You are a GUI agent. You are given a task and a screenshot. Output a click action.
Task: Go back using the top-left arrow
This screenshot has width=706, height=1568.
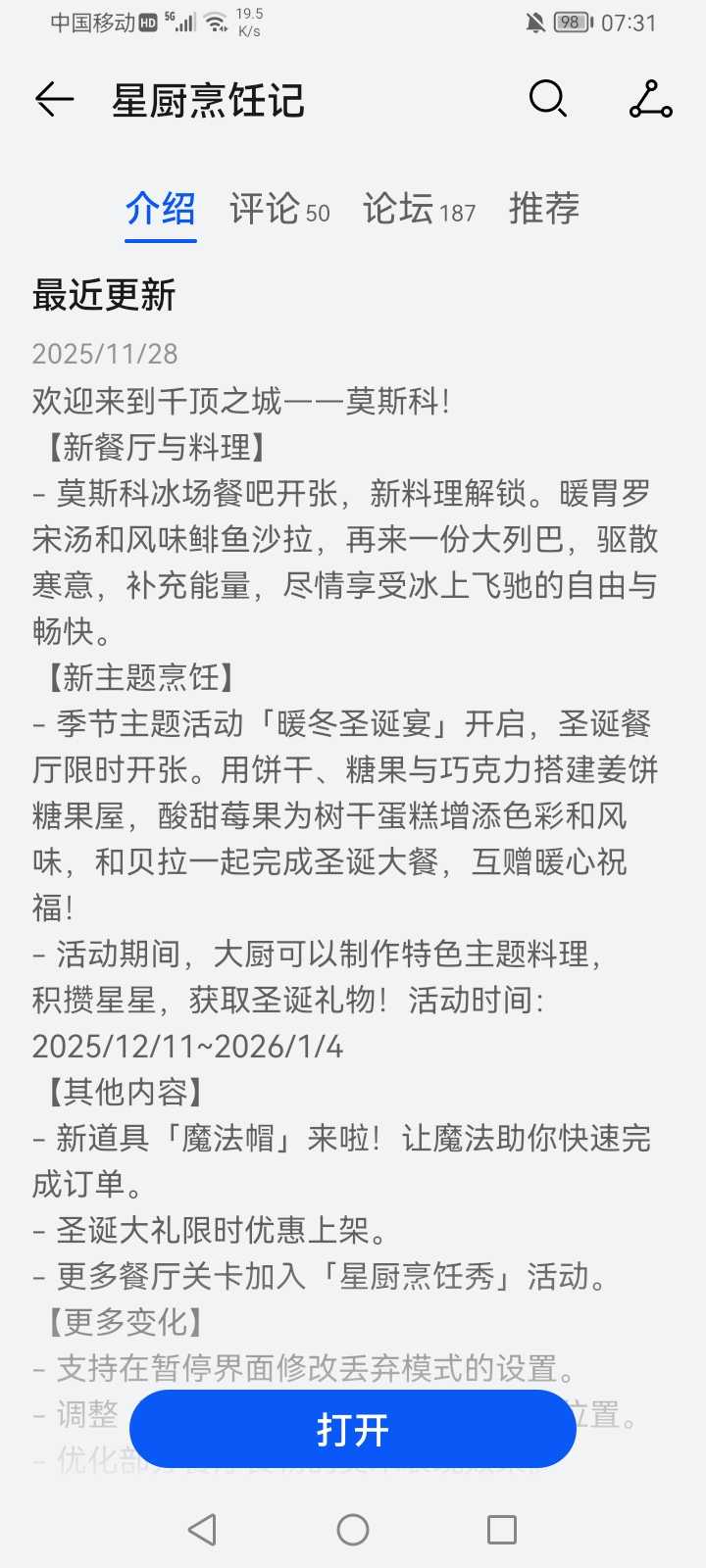55,100
